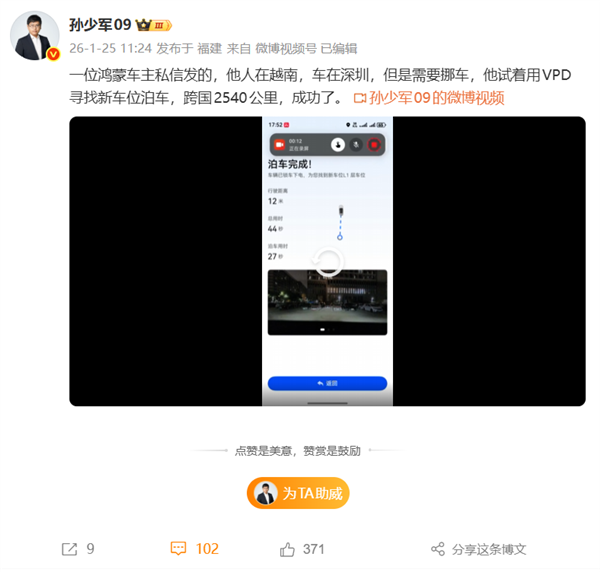Screen dimensions: 600x572
Task: Replay the video in the post
Action: [327, 262]
